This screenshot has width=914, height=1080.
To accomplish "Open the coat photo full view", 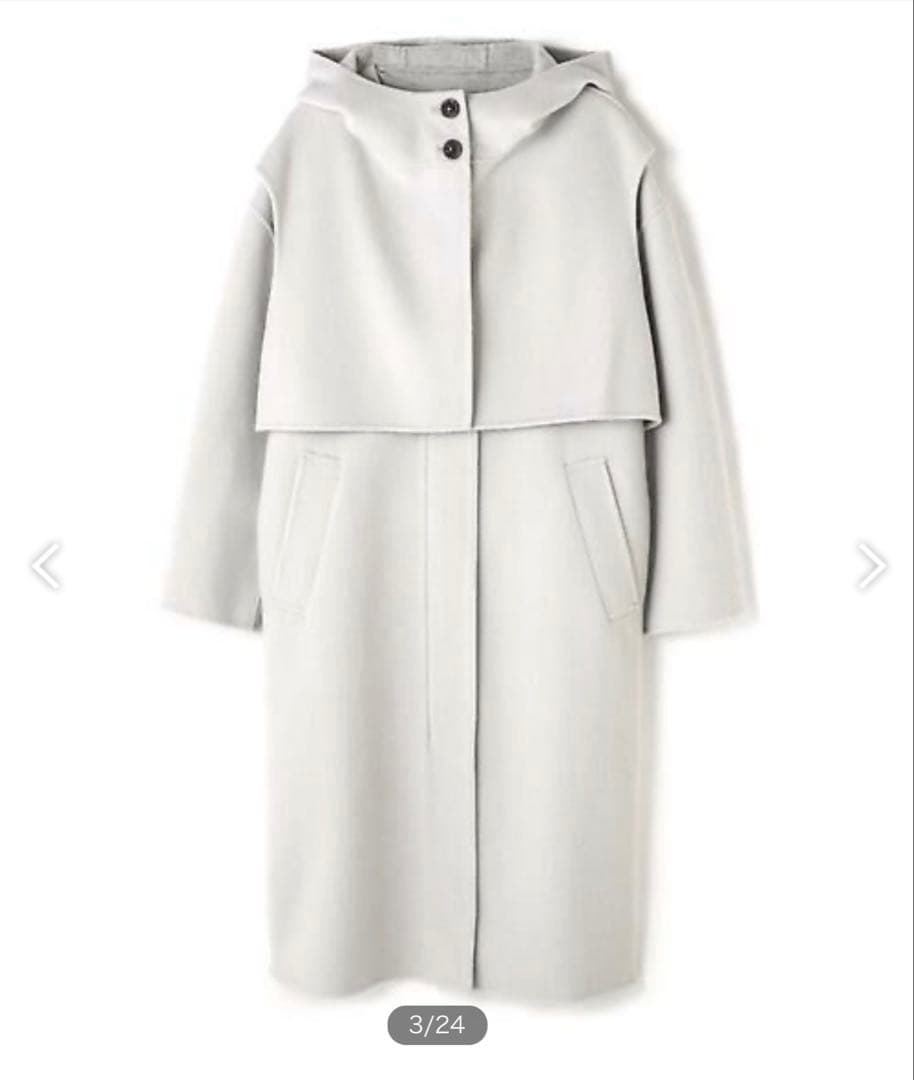I will click(x=458, y=520).
